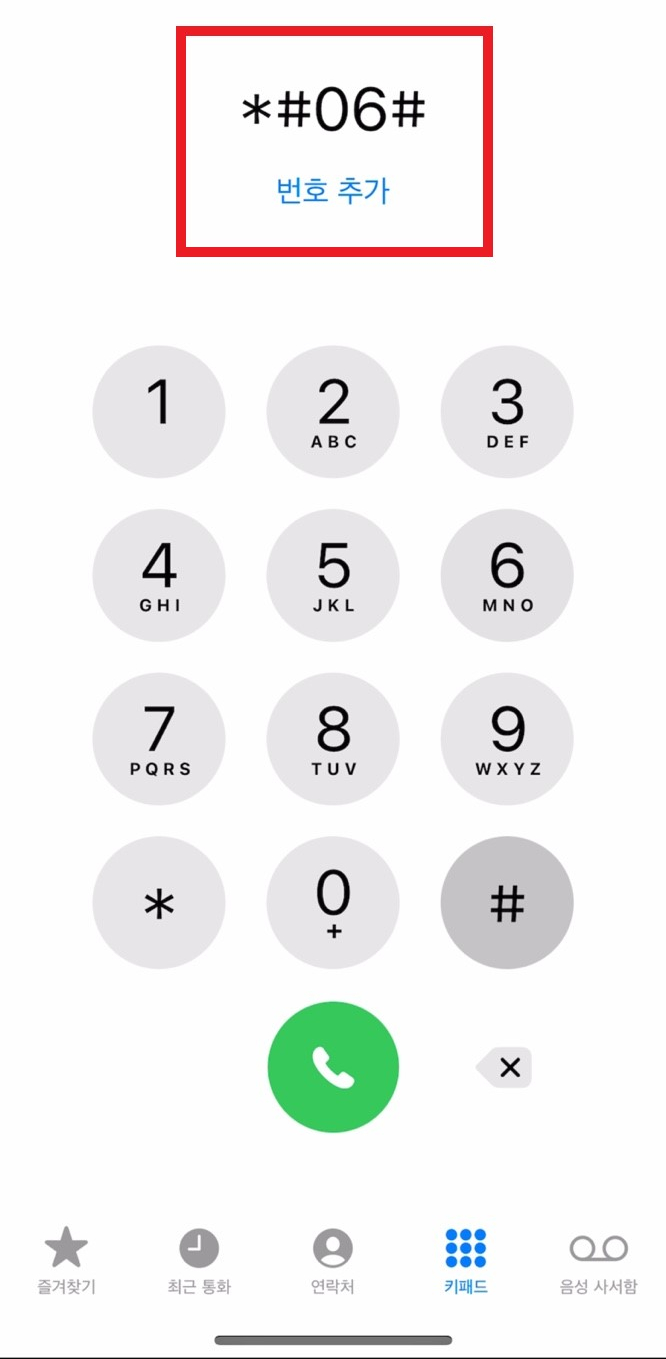Start the call with green phone button
Image resolution: width=666 pixels, height=1359 pixels.
pos(333,1067)
